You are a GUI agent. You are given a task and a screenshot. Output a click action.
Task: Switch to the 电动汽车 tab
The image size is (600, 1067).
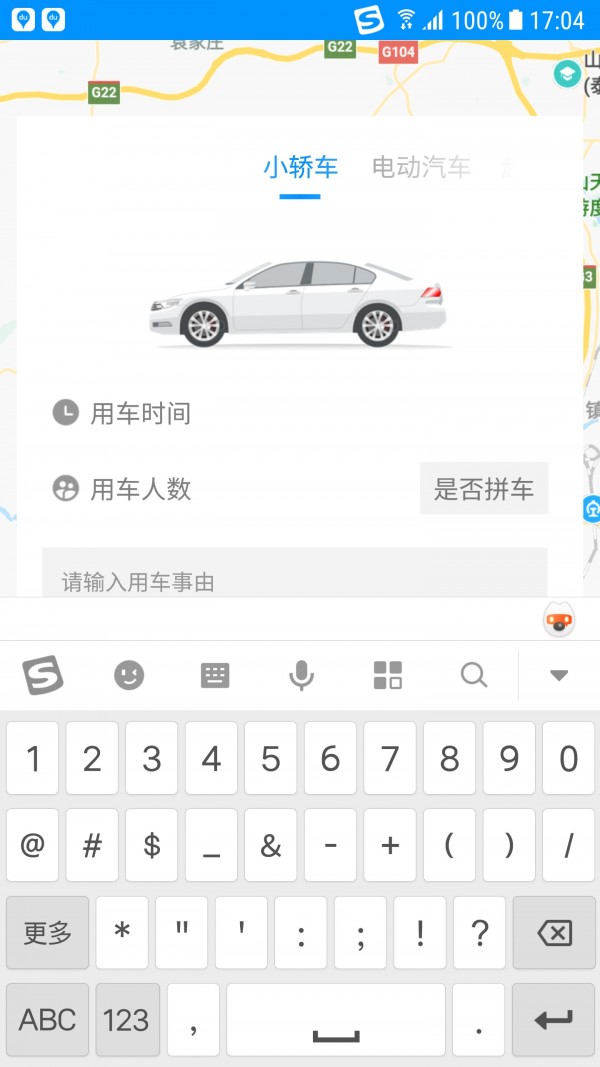(421, 167)
